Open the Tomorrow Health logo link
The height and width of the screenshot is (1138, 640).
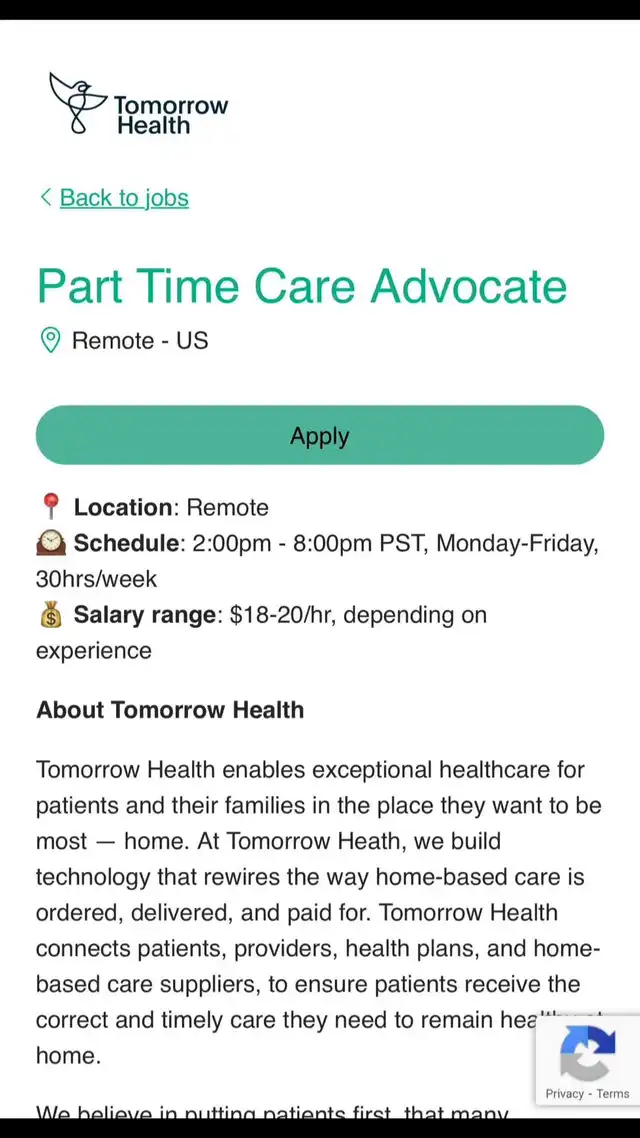coord(139,104)
